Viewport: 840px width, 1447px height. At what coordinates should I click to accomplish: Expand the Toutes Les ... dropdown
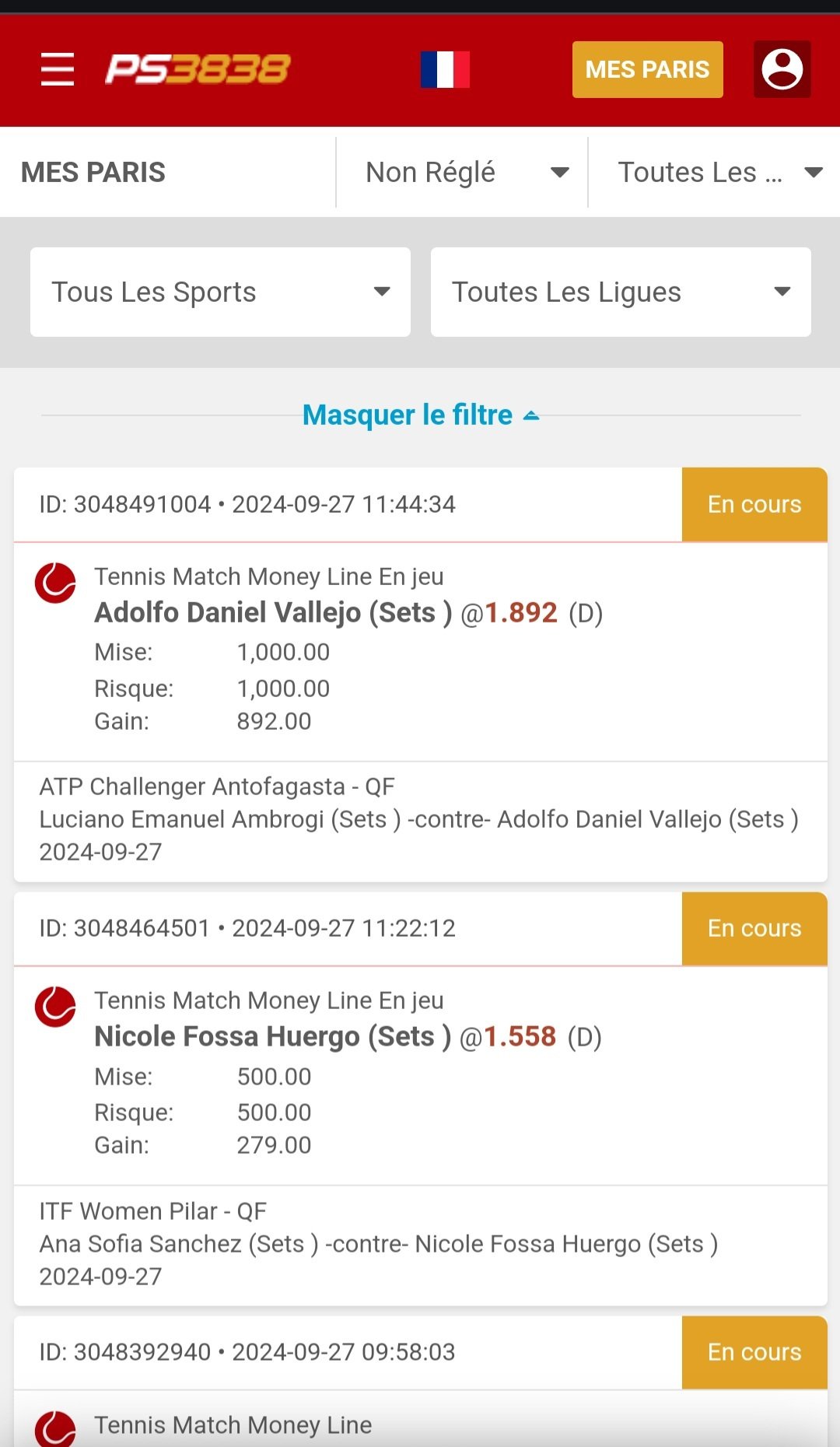point(714,172)
